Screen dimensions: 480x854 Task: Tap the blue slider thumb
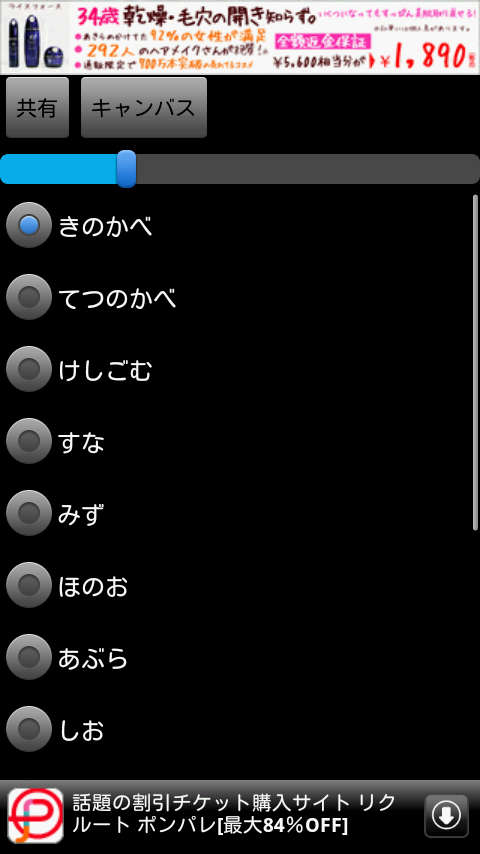(126, 169)
